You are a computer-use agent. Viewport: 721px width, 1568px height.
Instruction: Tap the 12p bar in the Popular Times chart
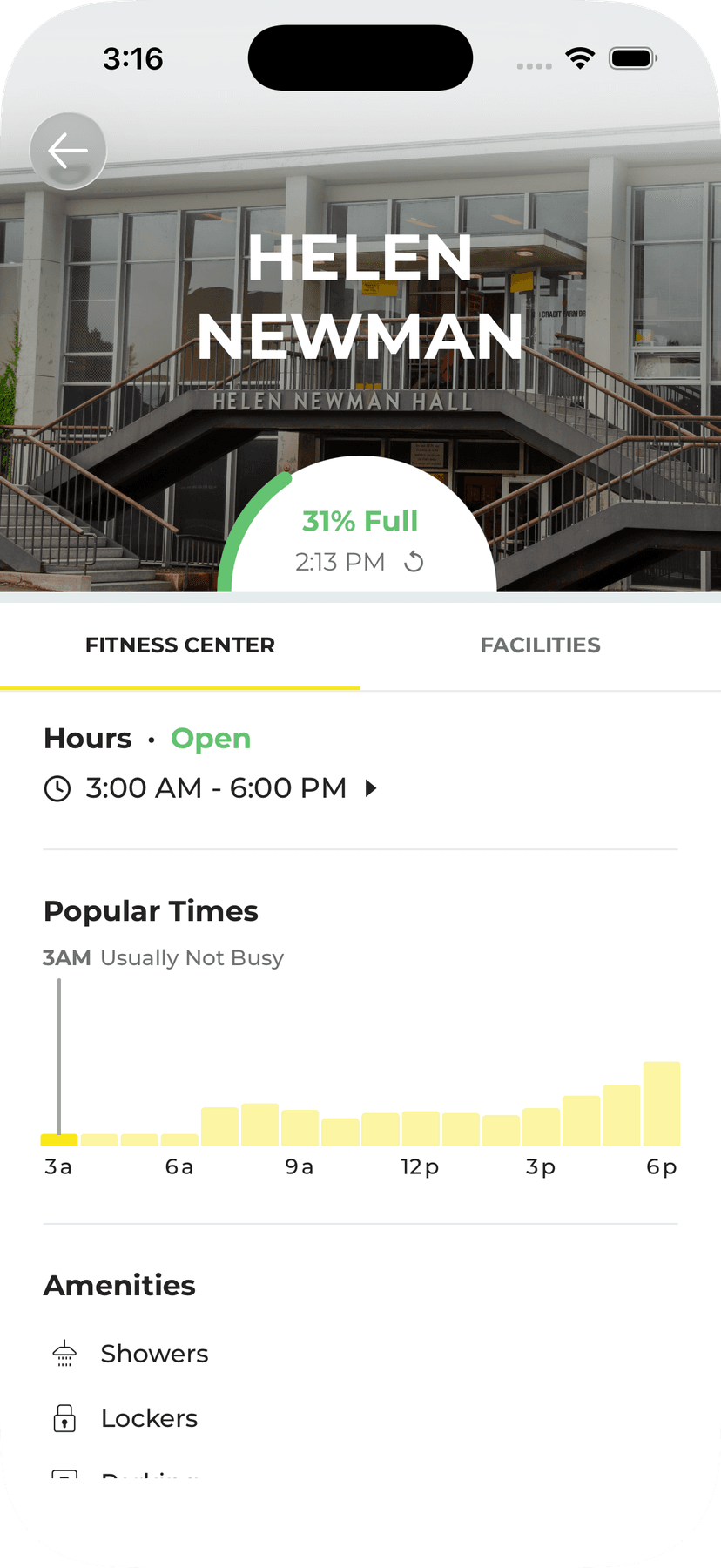421,1128
